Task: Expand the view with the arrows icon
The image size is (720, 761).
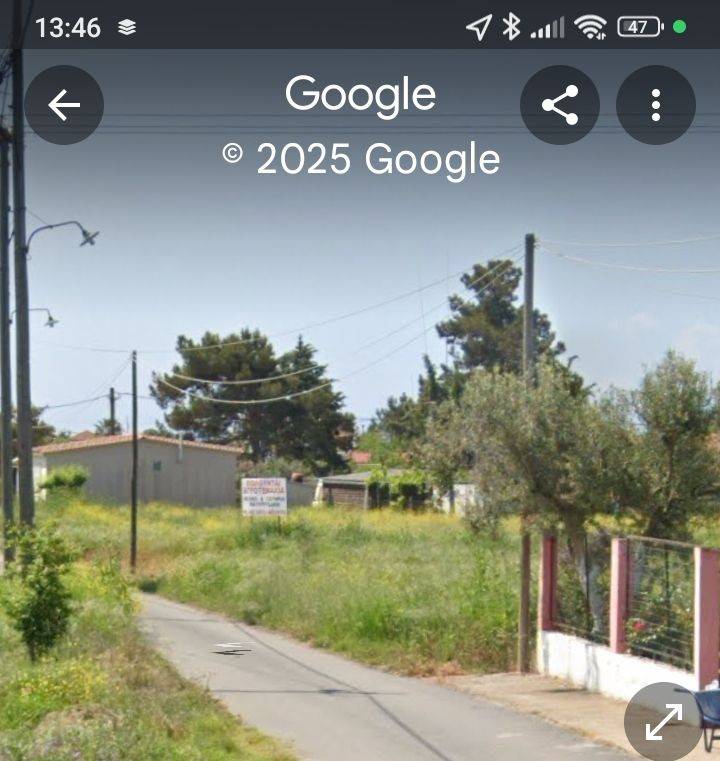Action: [x=663, y=722]
